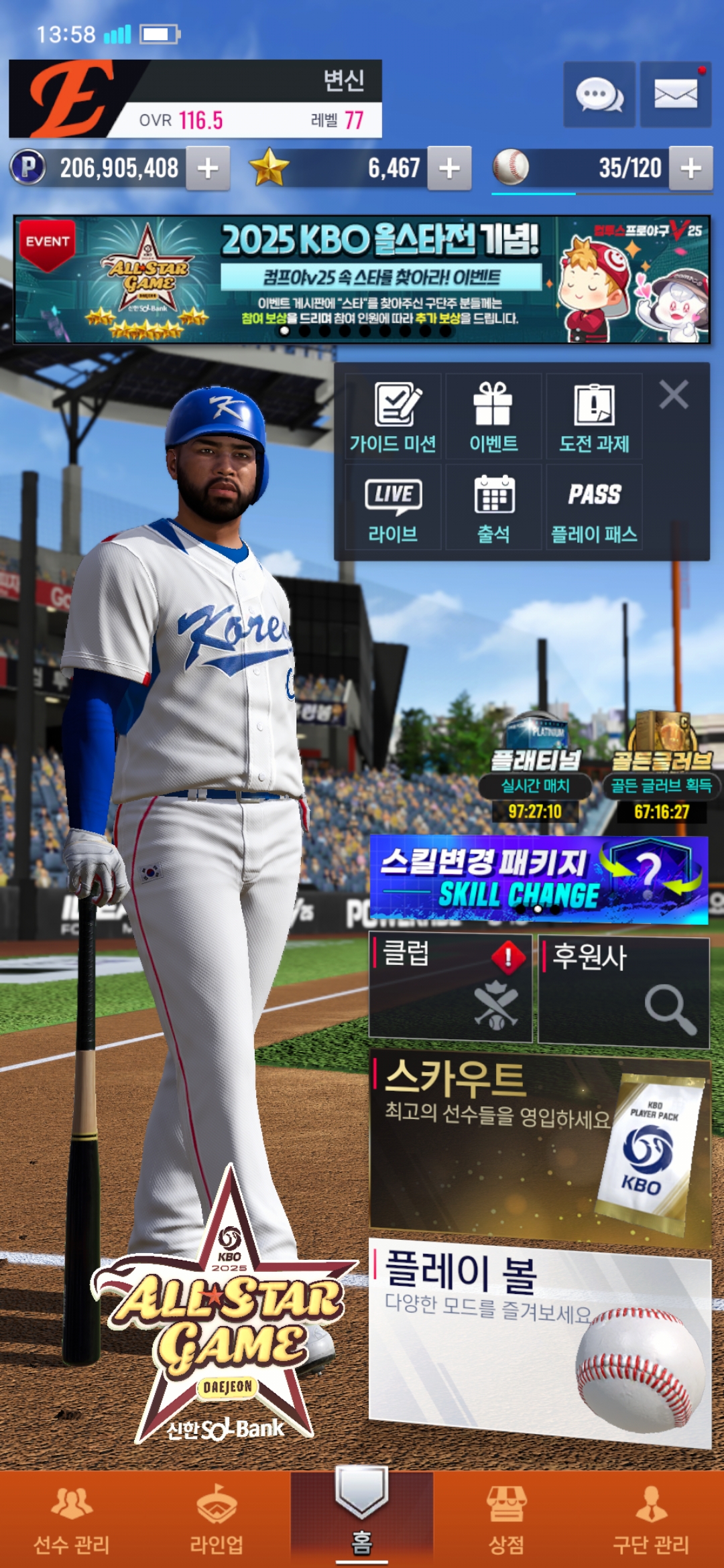
Task: Open the 클럽 card
Action: 450,989
